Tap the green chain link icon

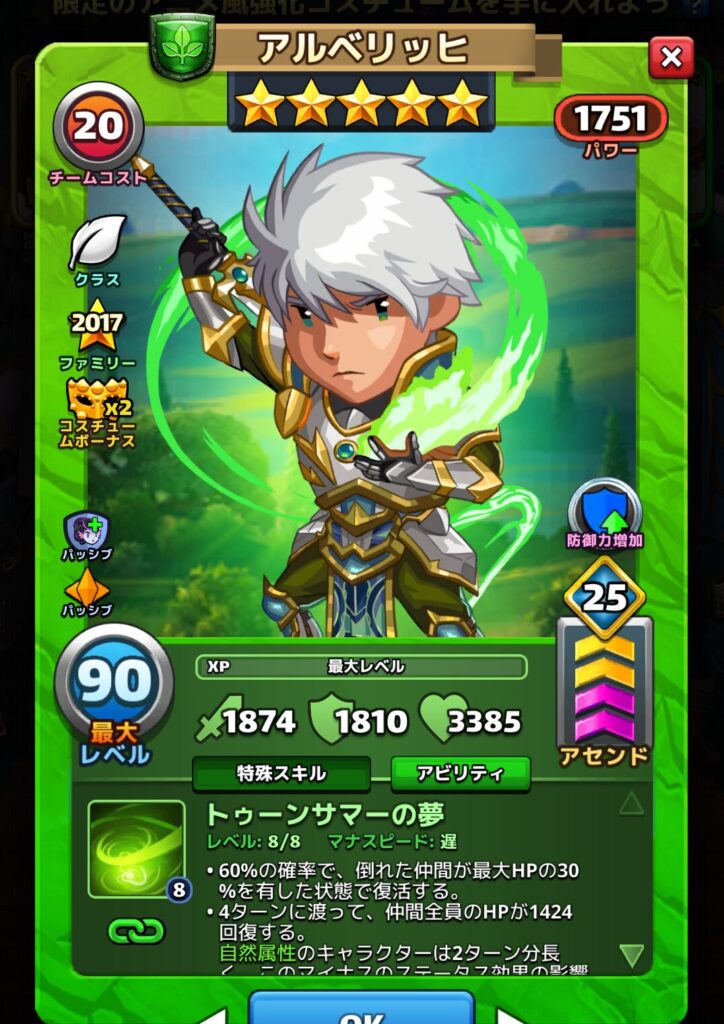coord(136,930)
